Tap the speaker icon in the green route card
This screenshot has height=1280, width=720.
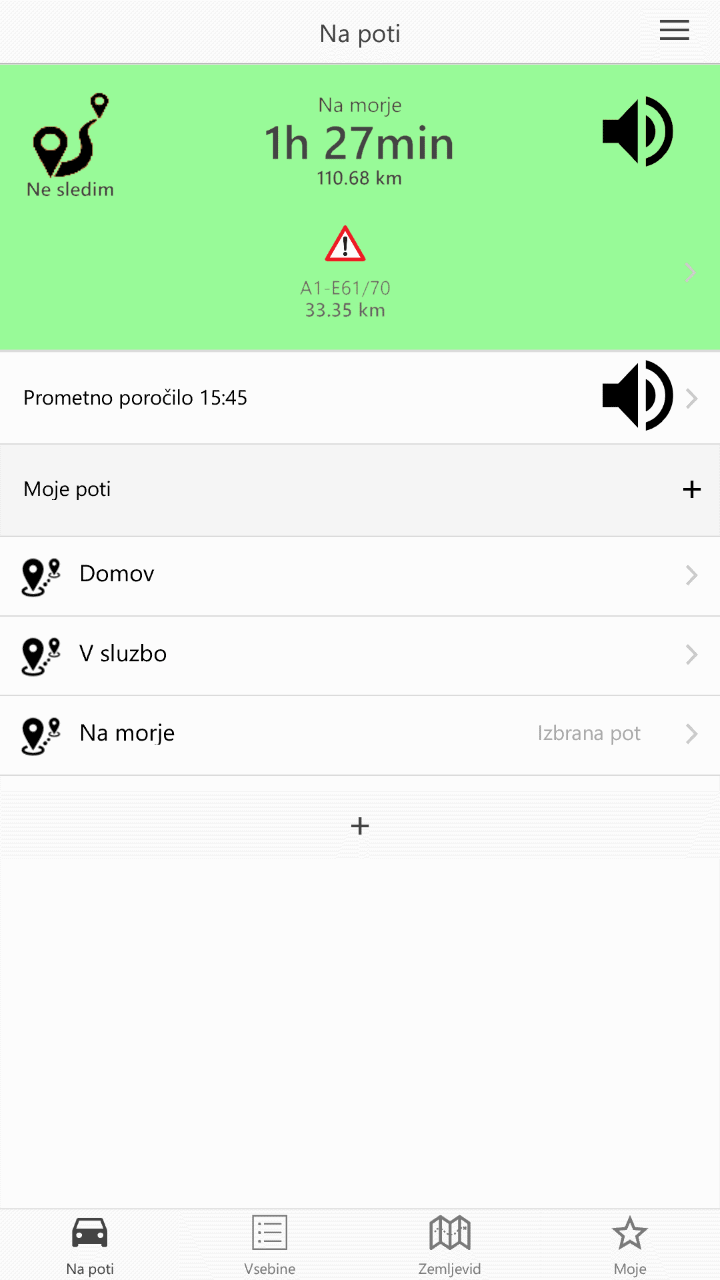tap(638, 132)
